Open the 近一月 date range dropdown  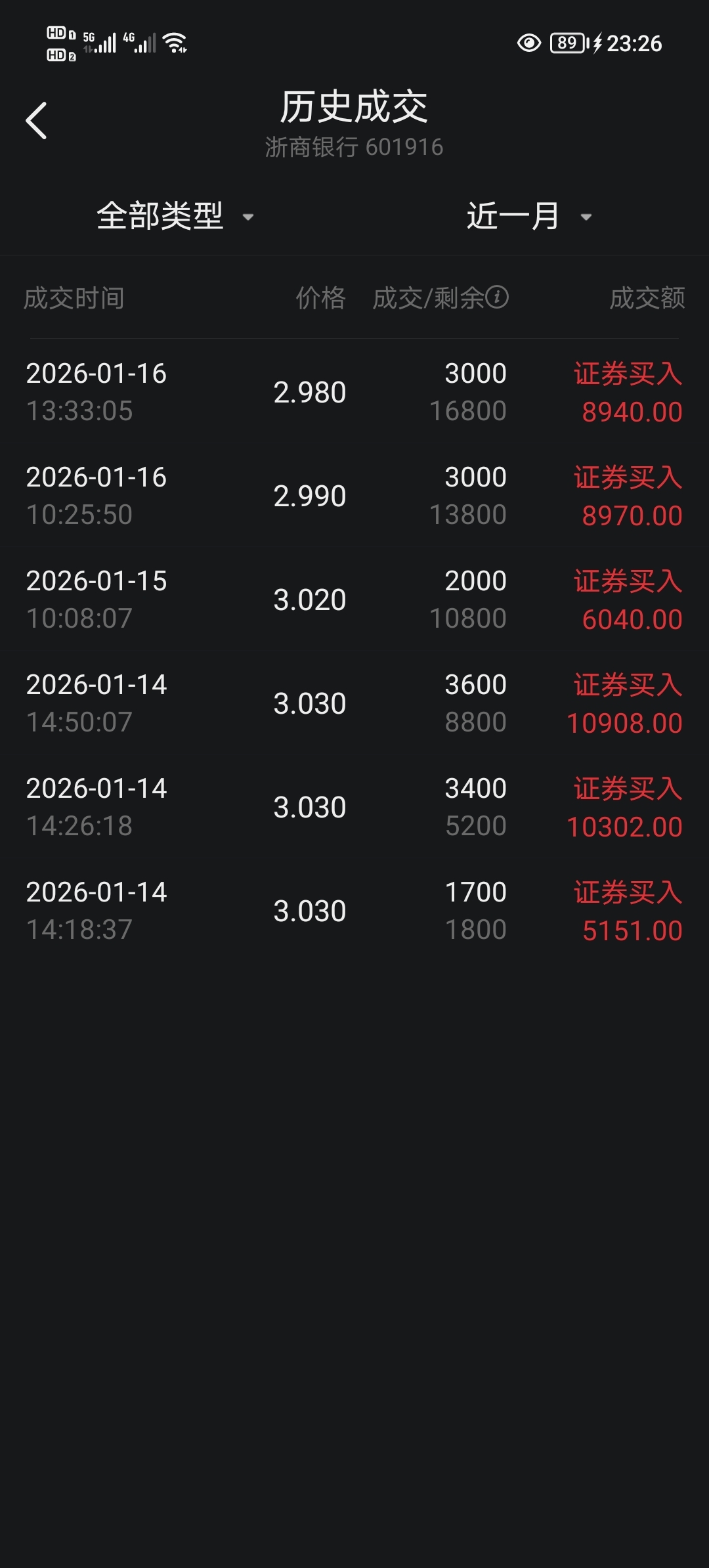coord(528,216)
